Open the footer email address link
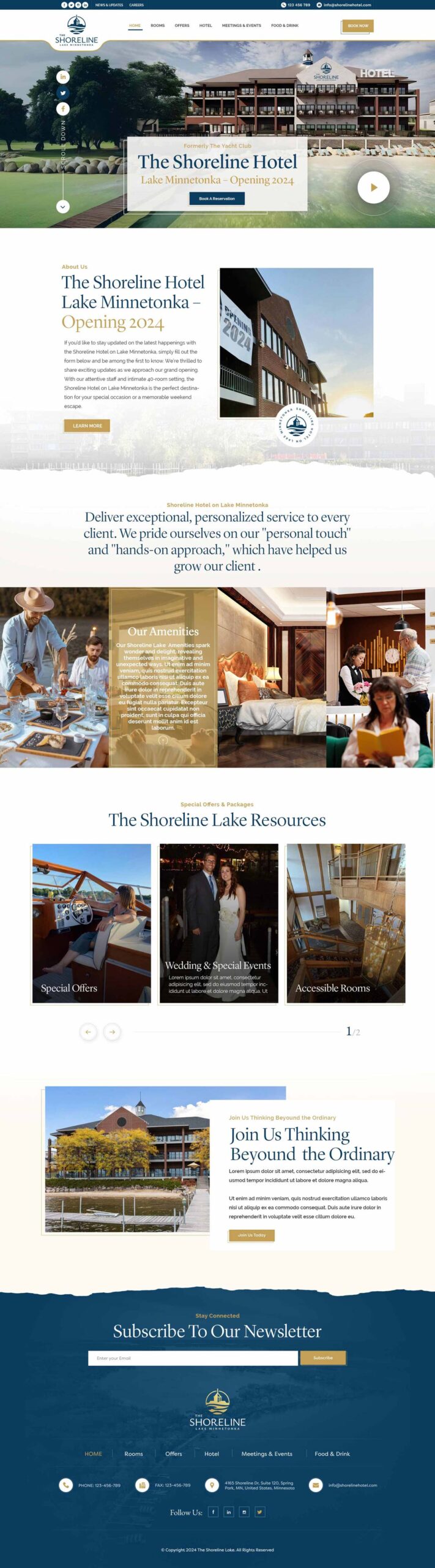This screenshot has height=1568, width=435. (352, 1485)
